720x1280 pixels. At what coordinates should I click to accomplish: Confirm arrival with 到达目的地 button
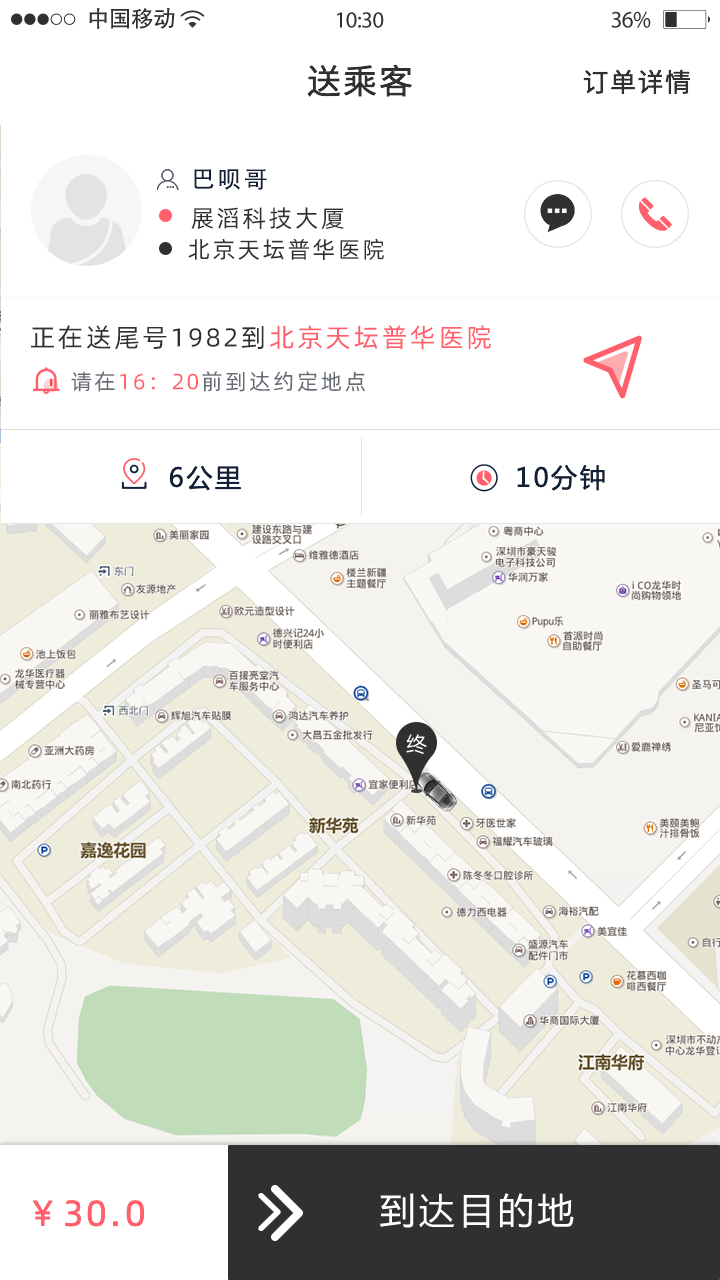click(x=474, y=1212)
